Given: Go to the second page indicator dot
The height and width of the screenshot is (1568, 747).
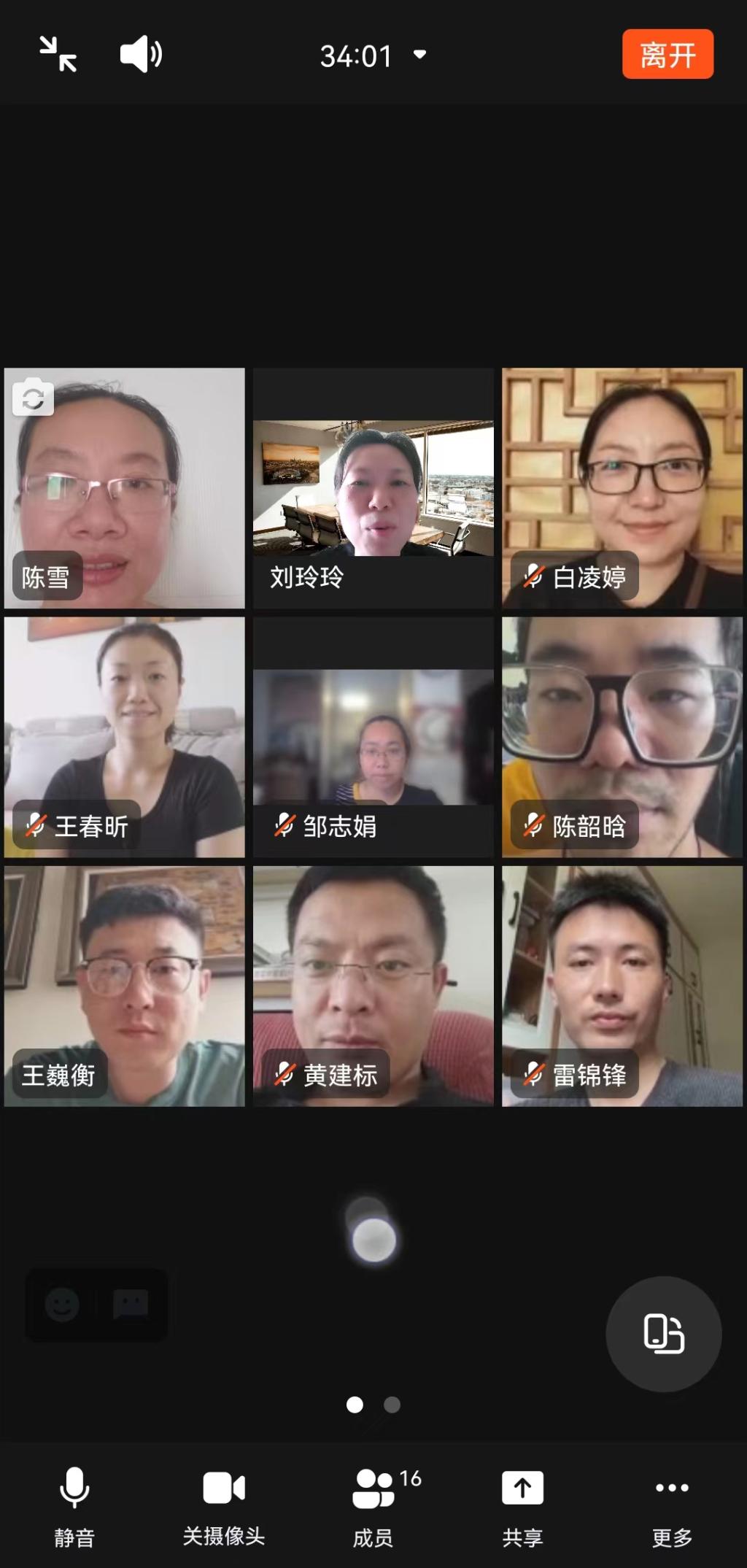Looking at the screenshot, I should point(392,1405).
